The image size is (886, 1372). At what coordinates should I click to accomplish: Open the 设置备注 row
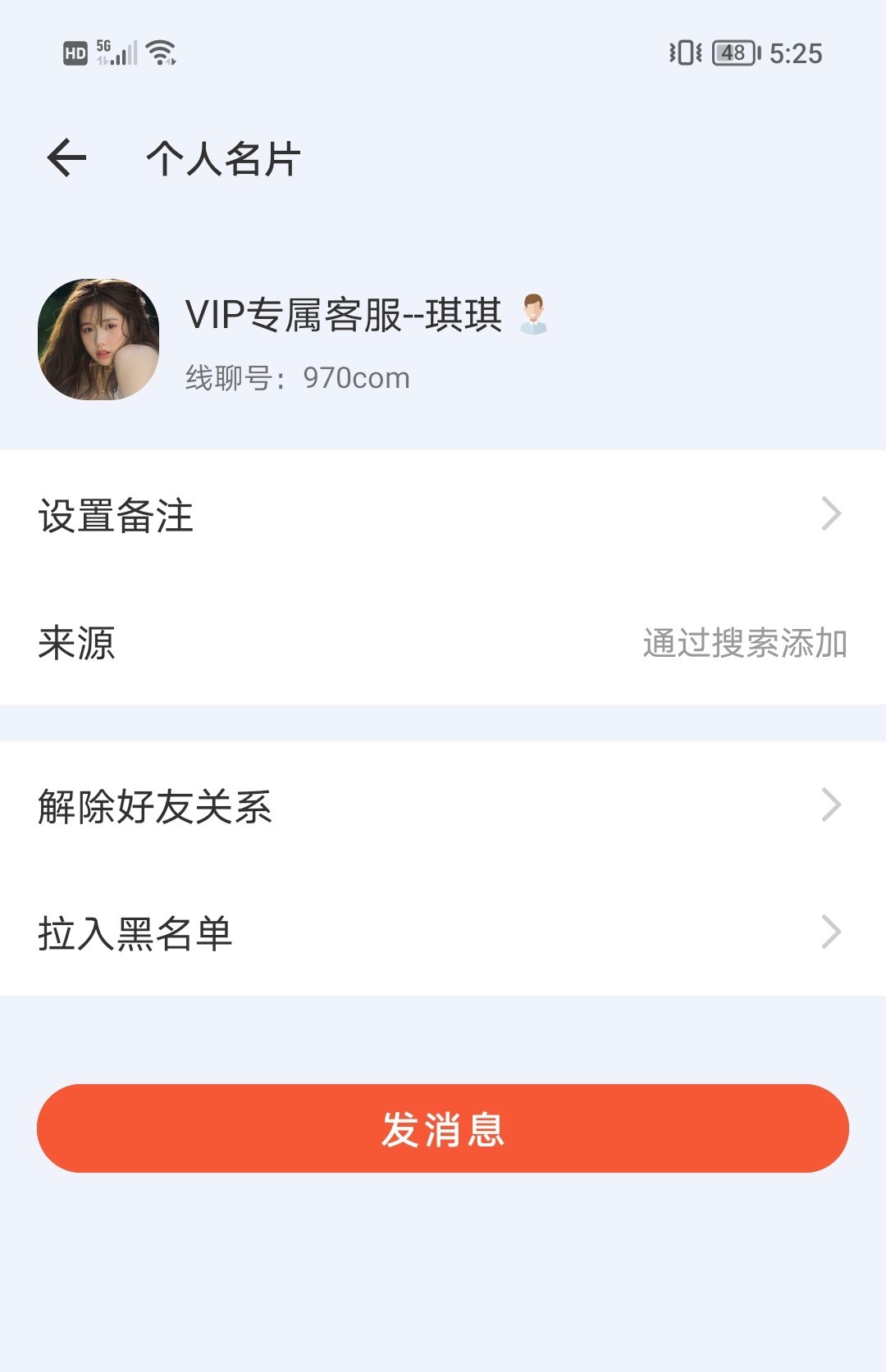(443, 515)
